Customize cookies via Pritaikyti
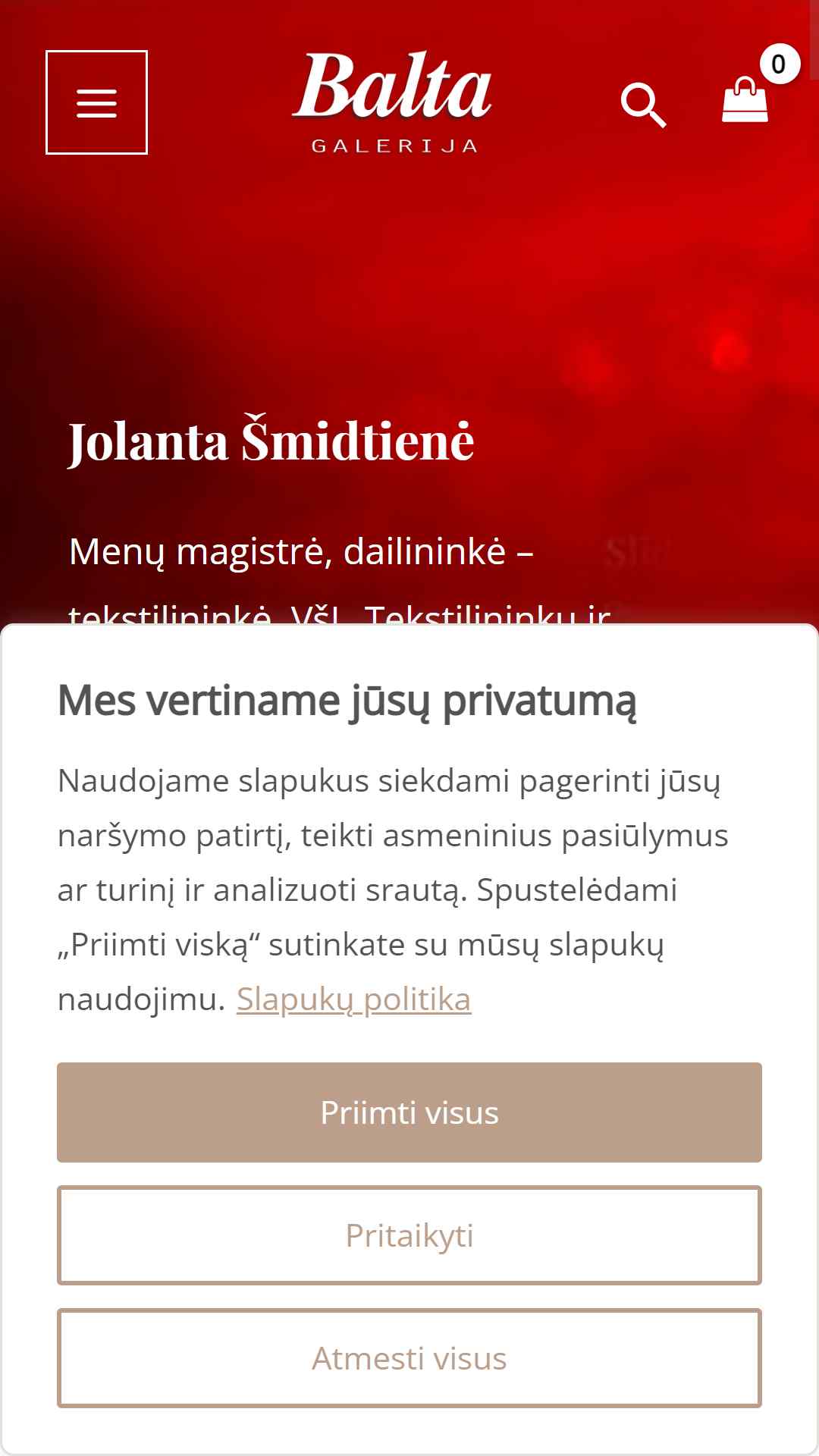819x1456 pixels. point(409,1235)
